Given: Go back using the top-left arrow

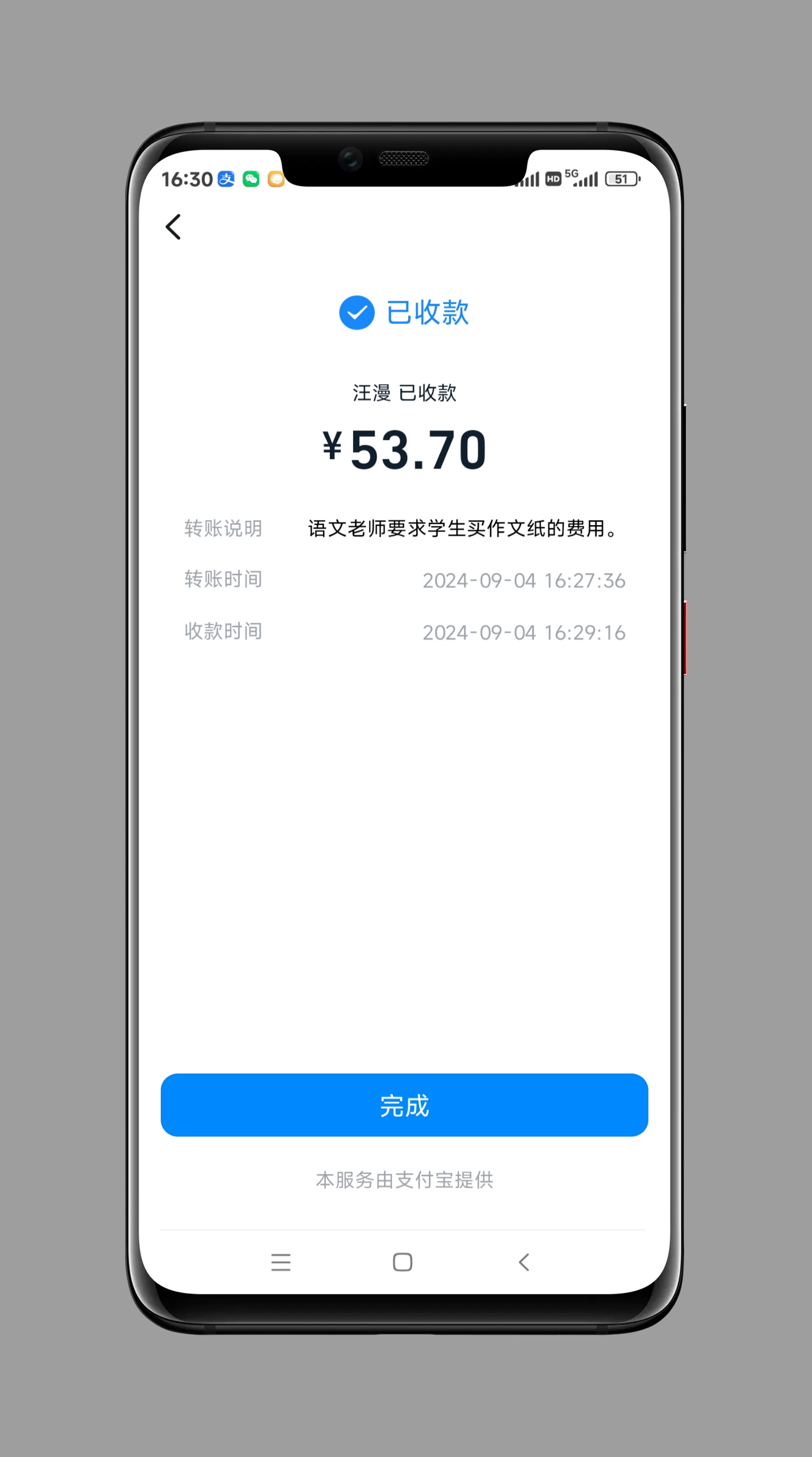Looking at the screenshot, I should [174, 227].
